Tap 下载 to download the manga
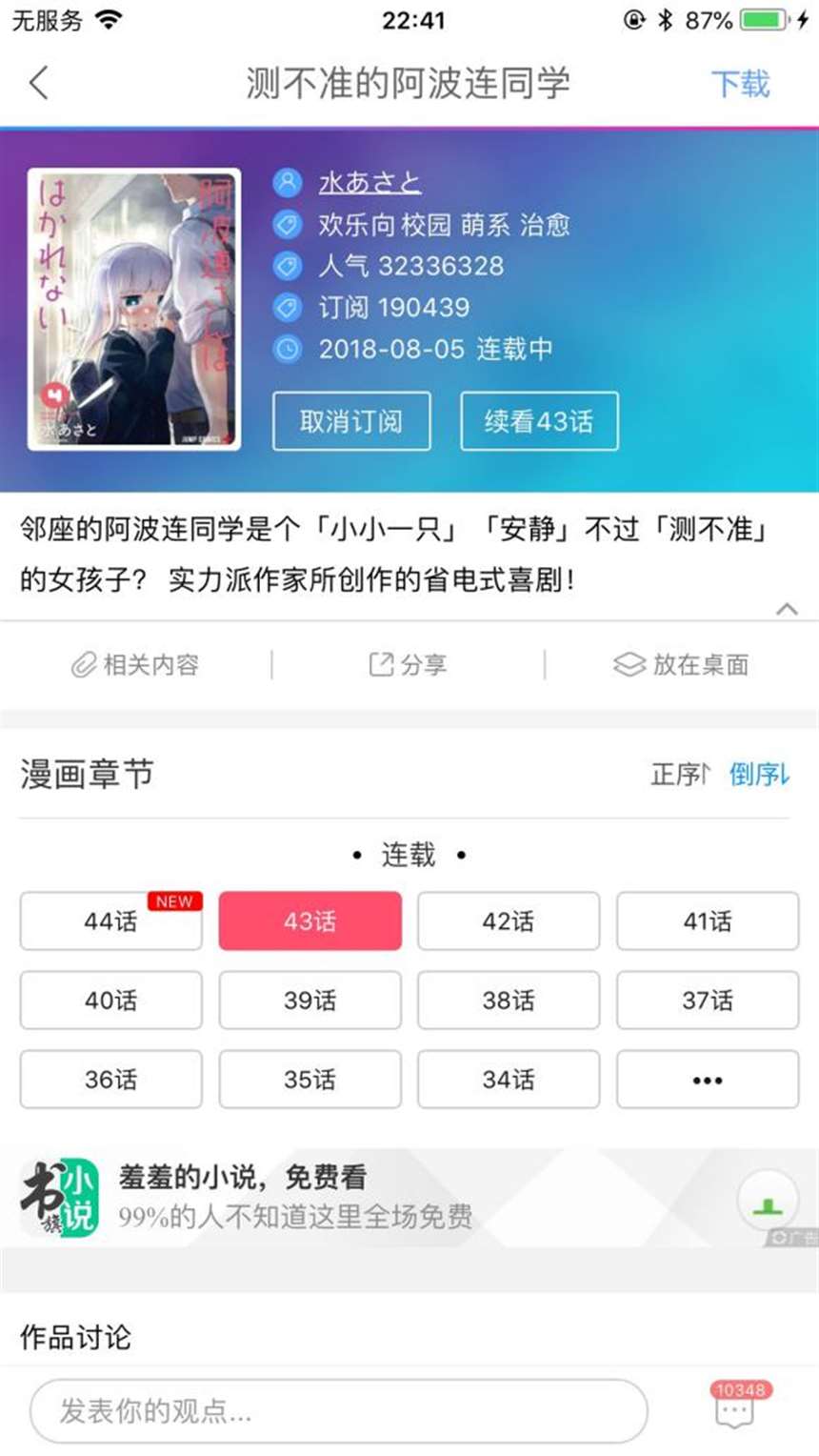819x1456 pixels. (x=743, y=84)
